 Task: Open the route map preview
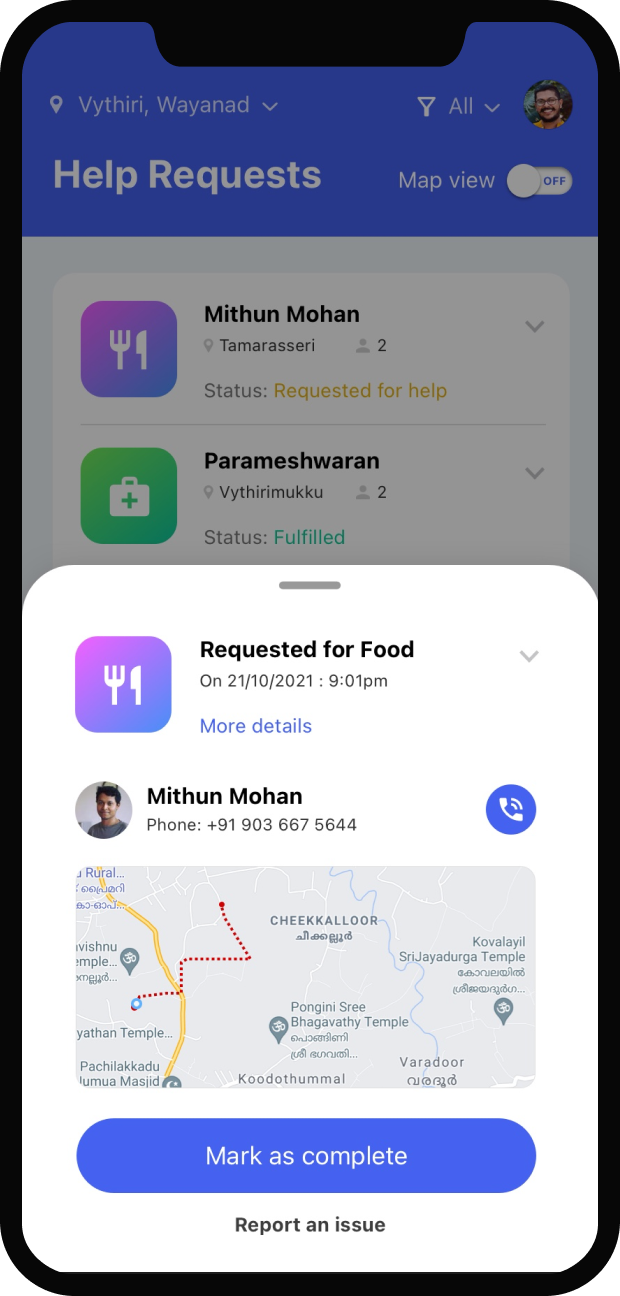tap(306, 976)
